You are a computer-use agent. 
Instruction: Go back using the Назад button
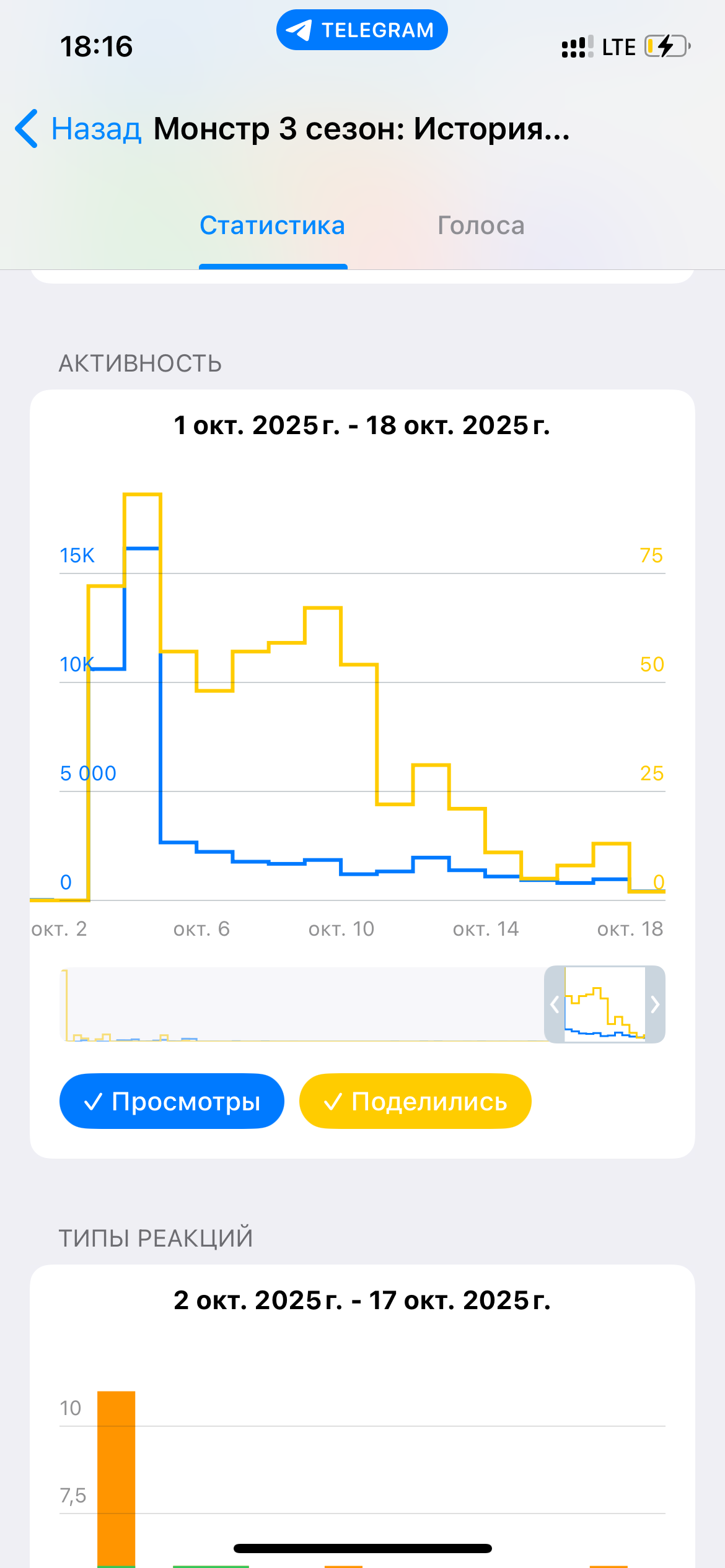[x=79, y=129]
